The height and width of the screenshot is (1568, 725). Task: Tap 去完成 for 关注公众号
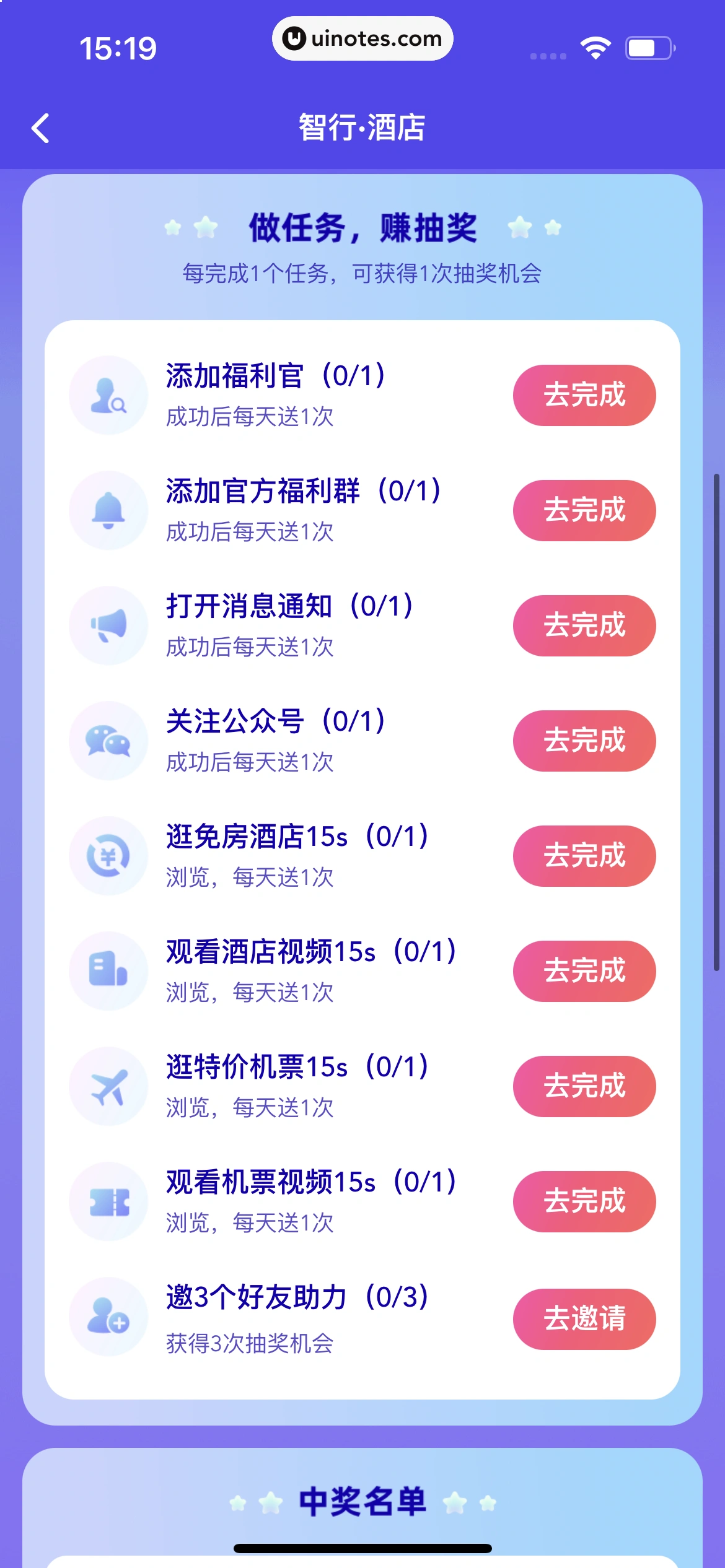(584, 741)
